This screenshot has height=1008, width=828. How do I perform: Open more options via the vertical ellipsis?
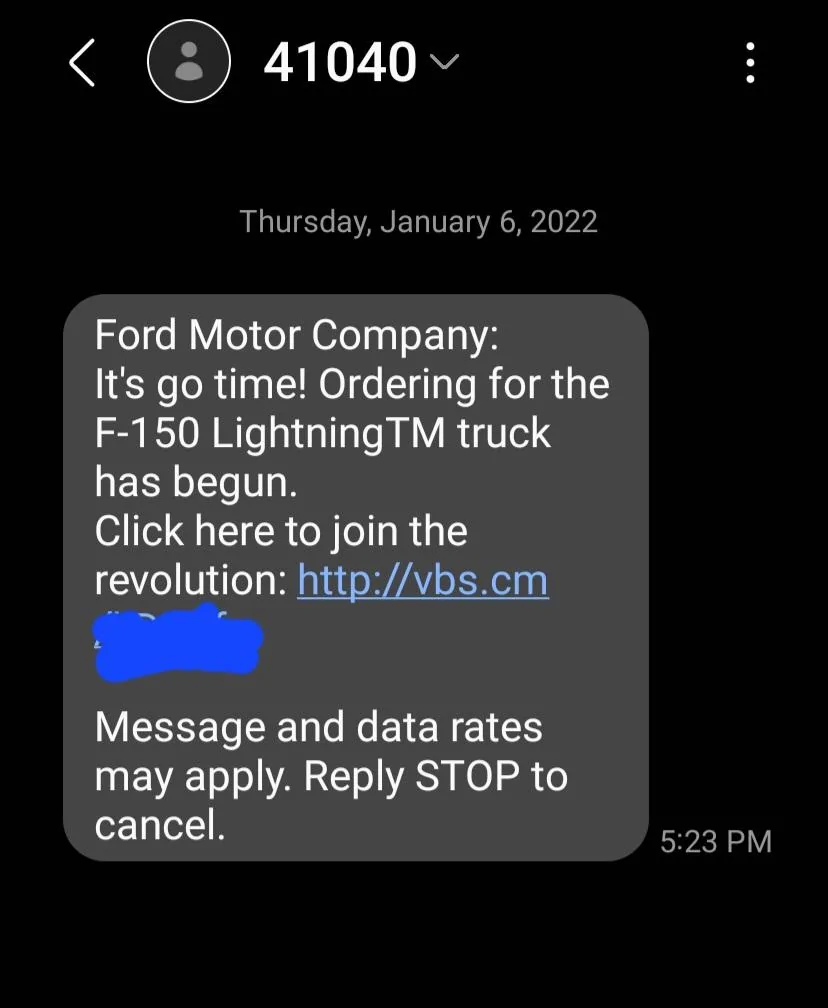point(750,61)
